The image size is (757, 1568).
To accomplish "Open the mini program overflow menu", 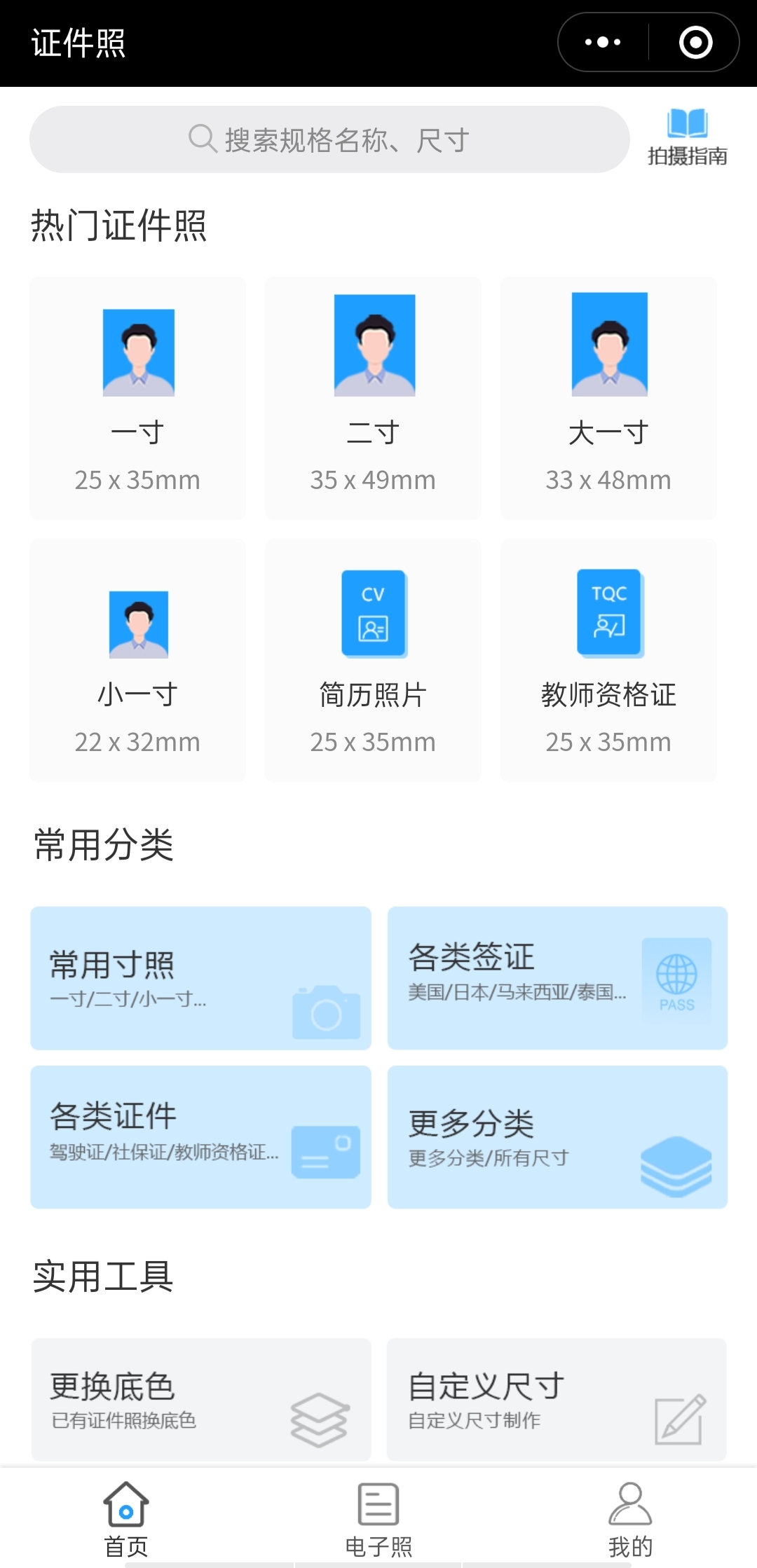I will (603, 43).
